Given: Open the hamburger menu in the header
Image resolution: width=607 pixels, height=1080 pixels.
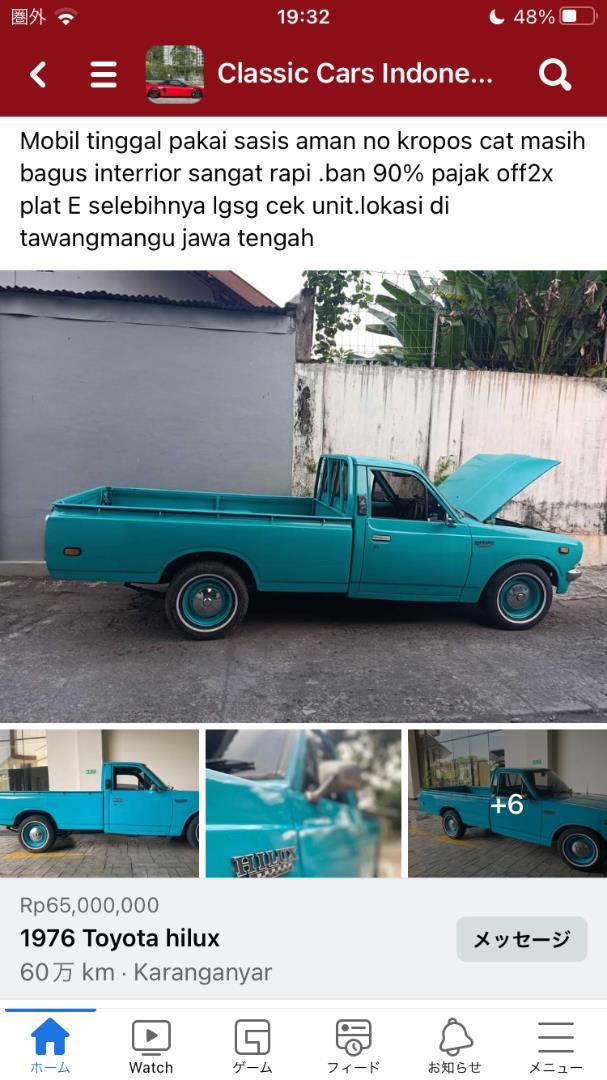Looking at the screenshot, I should click(103, 74).
